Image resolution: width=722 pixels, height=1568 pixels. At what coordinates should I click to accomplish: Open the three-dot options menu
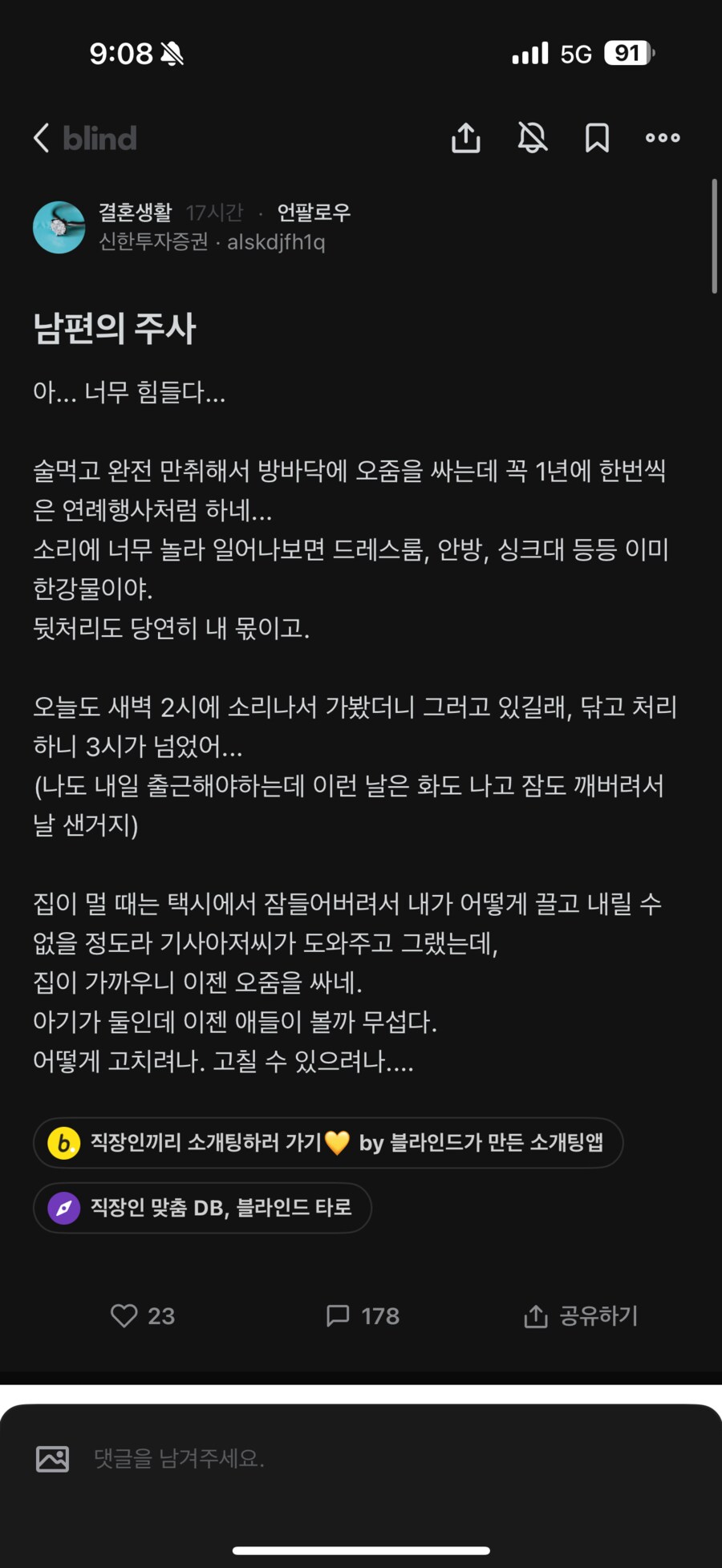click(663, 137)
